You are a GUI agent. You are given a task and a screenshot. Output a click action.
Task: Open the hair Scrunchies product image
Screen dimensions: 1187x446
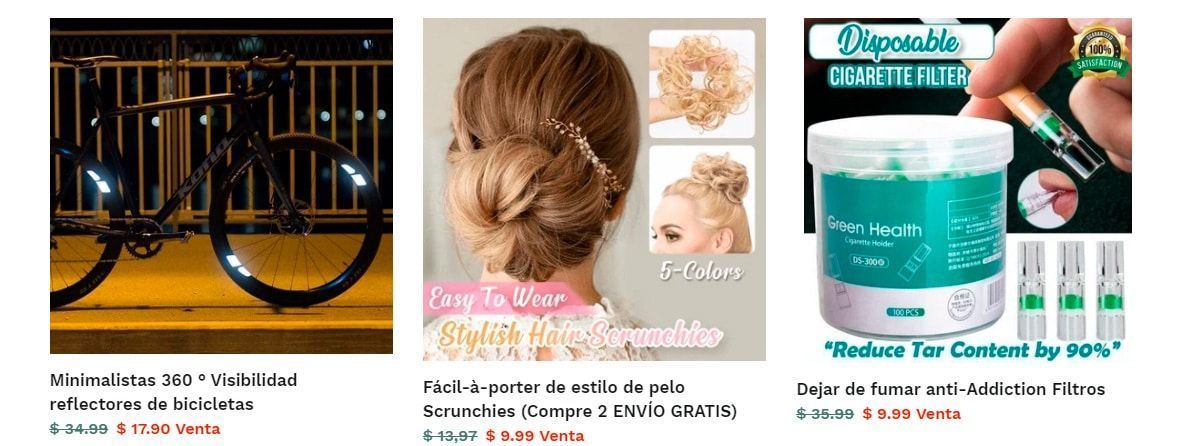coord(594,189)
